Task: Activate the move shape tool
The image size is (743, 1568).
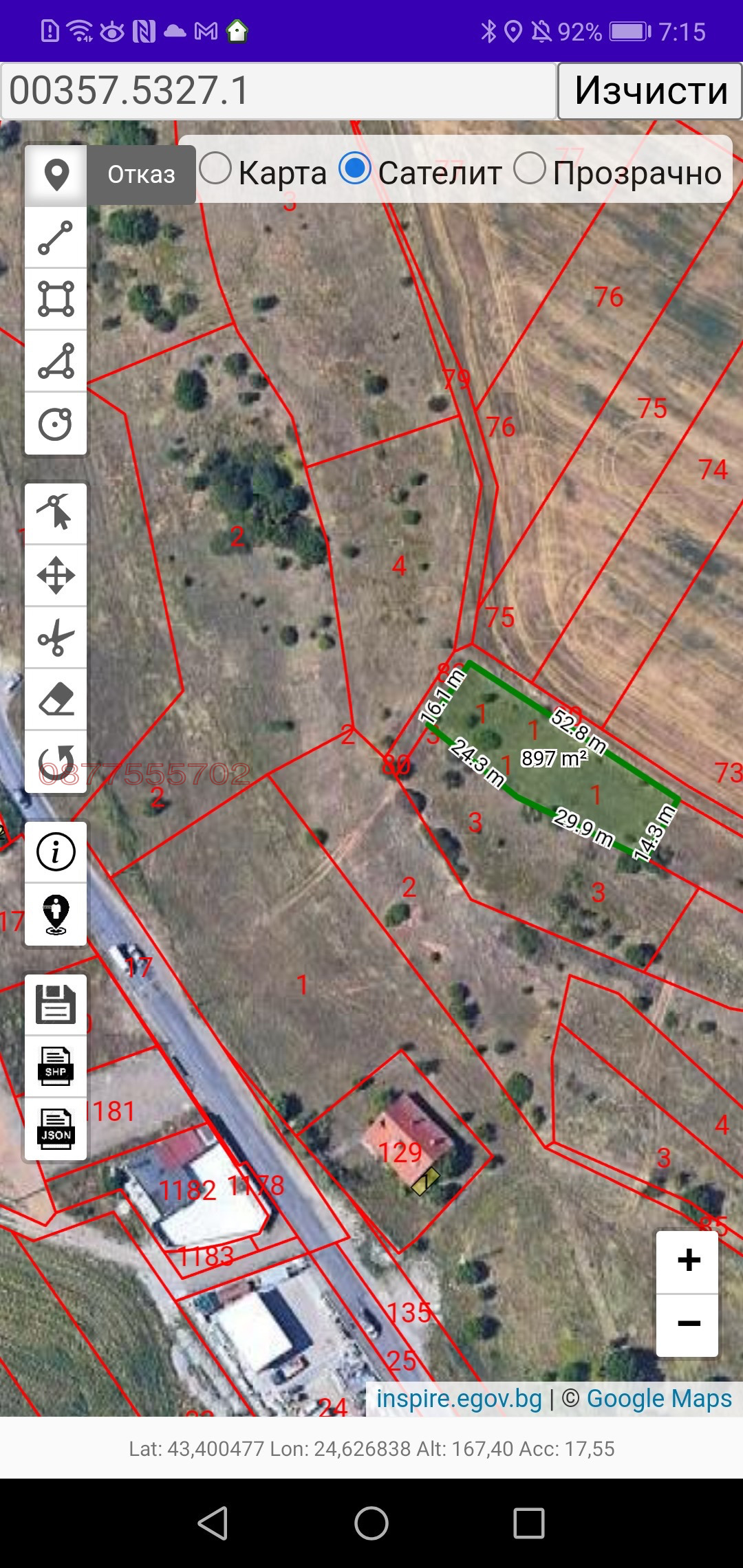Action: coord(56,575)
